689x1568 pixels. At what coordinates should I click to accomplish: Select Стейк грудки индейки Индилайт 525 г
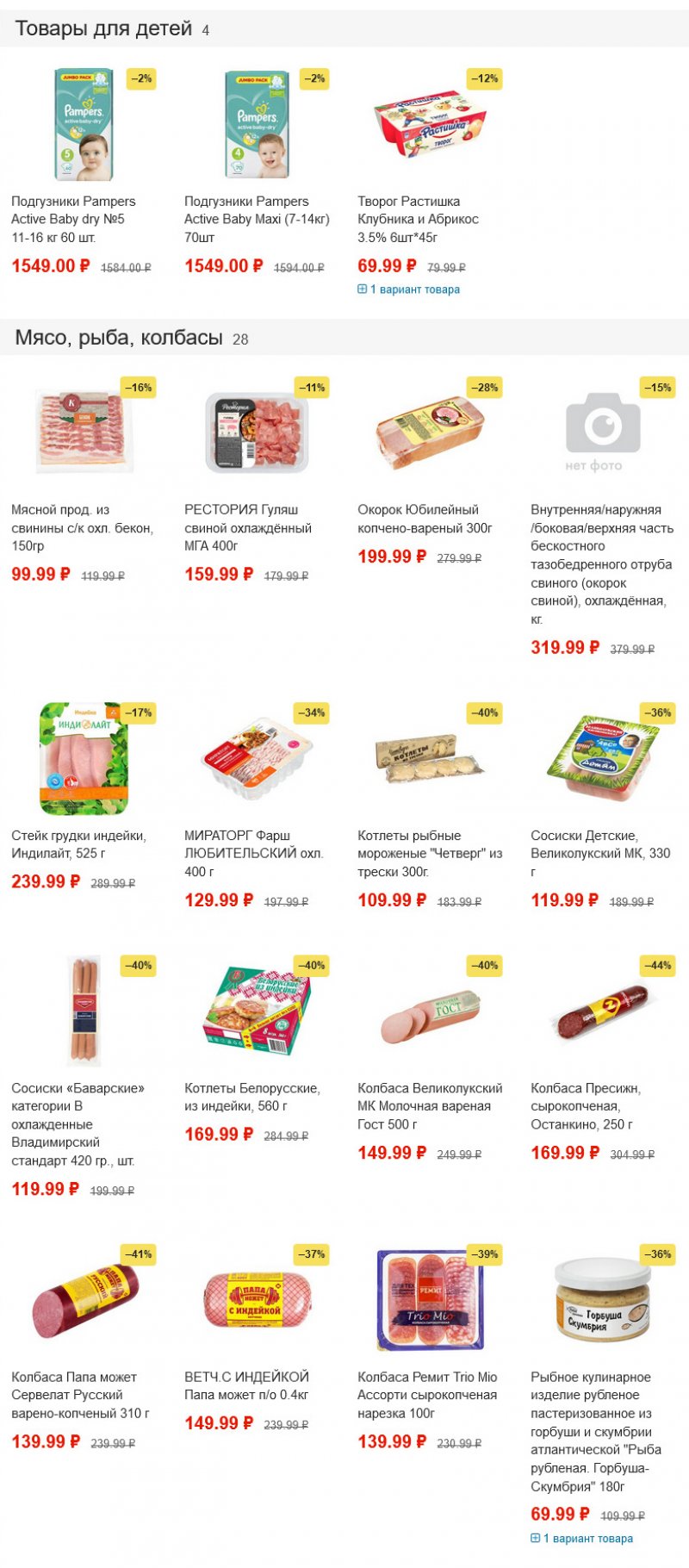[x=78, y=844]
